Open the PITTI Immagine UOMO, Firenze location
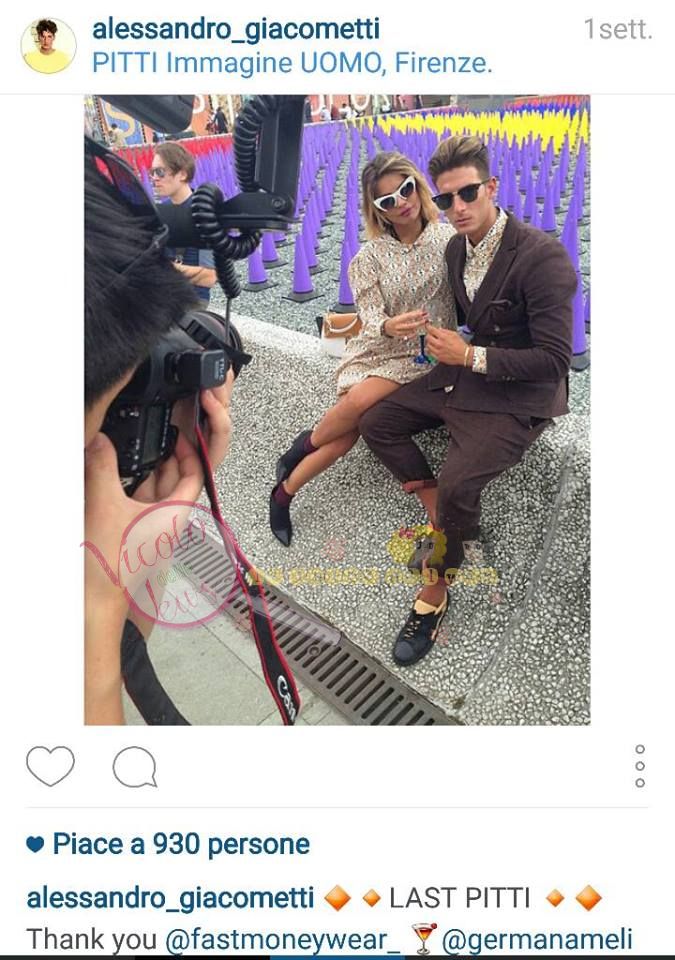Viewport: 675px width, 960px height. point(292,64)
